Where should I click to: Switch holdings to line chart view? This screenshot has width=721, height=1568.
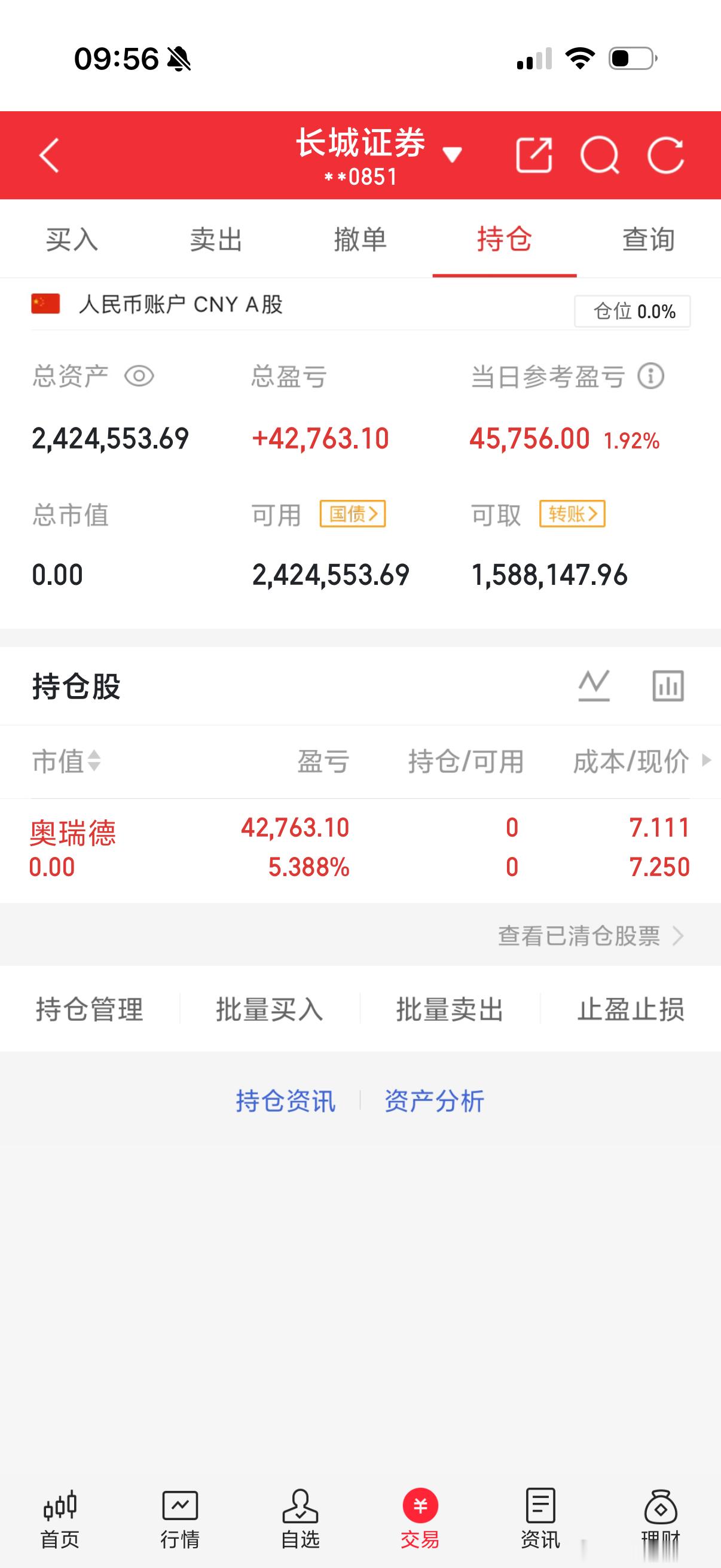pos(593,686)
